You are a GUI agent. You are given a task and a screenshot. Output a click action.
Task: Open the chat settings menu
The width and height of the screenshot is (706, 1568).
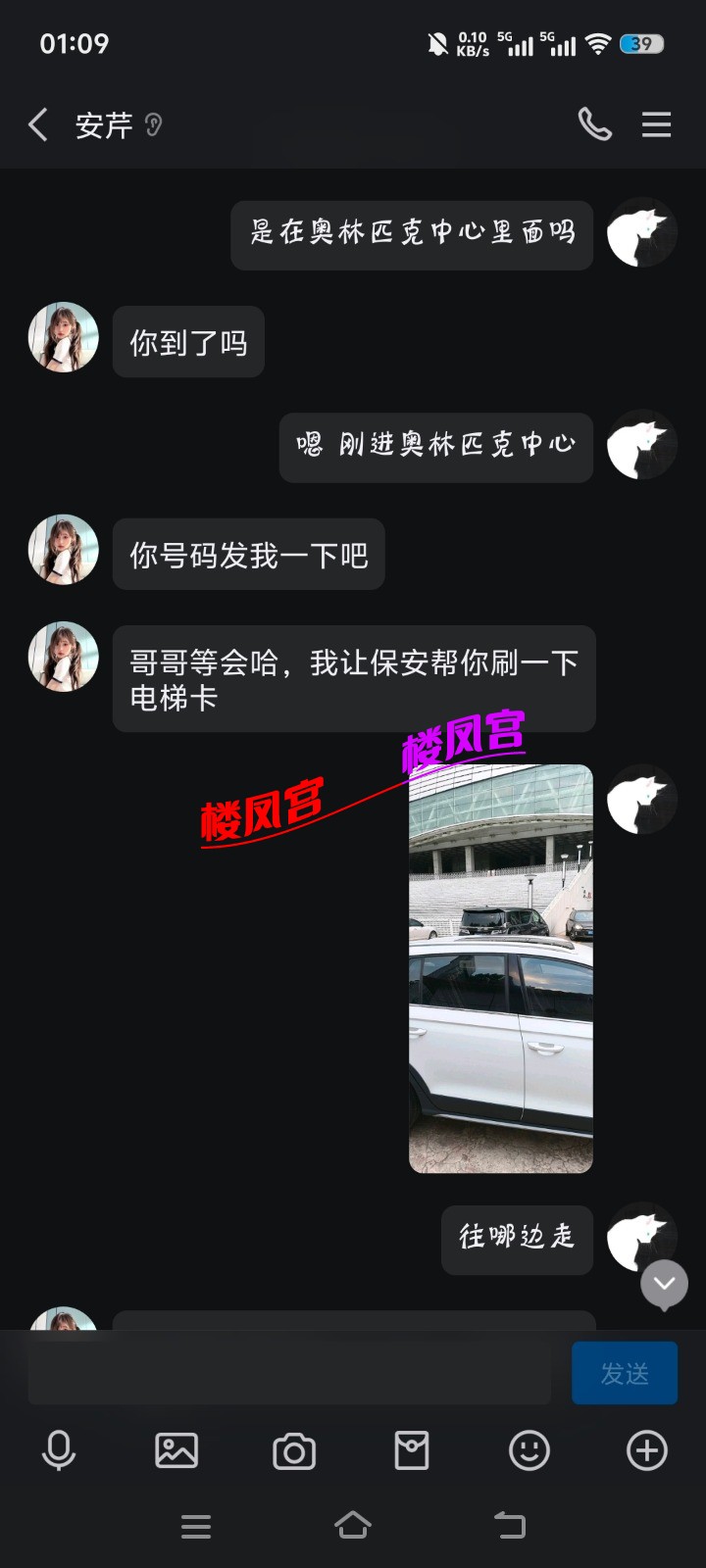[x=656, y=124]
